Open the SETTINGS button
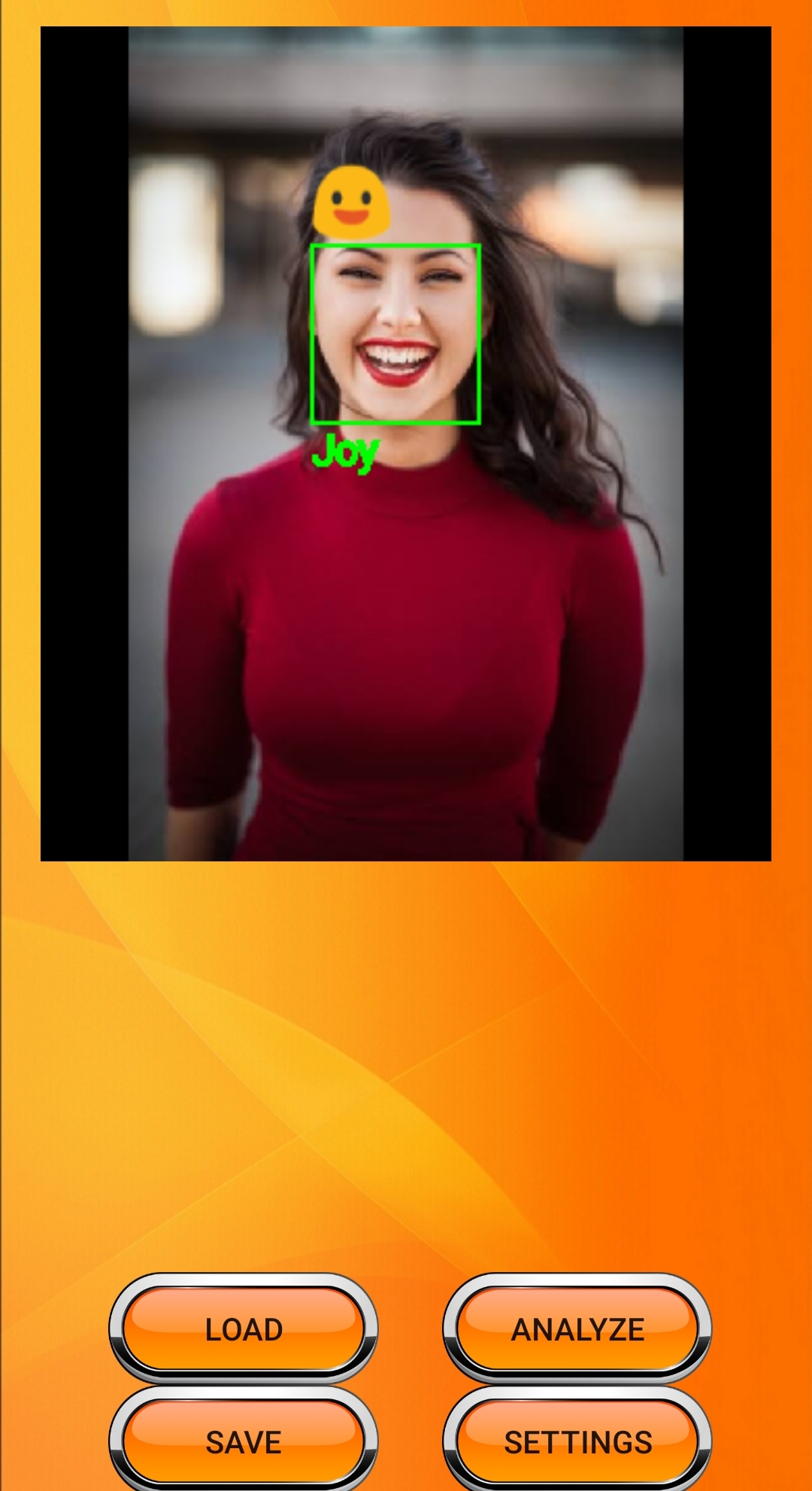 [577, 1441]
